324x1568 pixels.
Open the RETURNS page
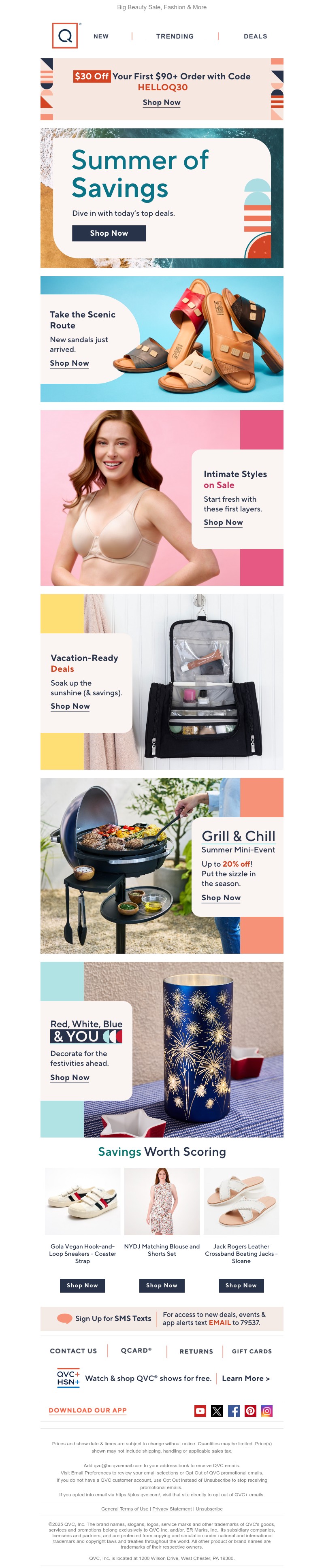pyautogui.click(x=196, y=1351)
